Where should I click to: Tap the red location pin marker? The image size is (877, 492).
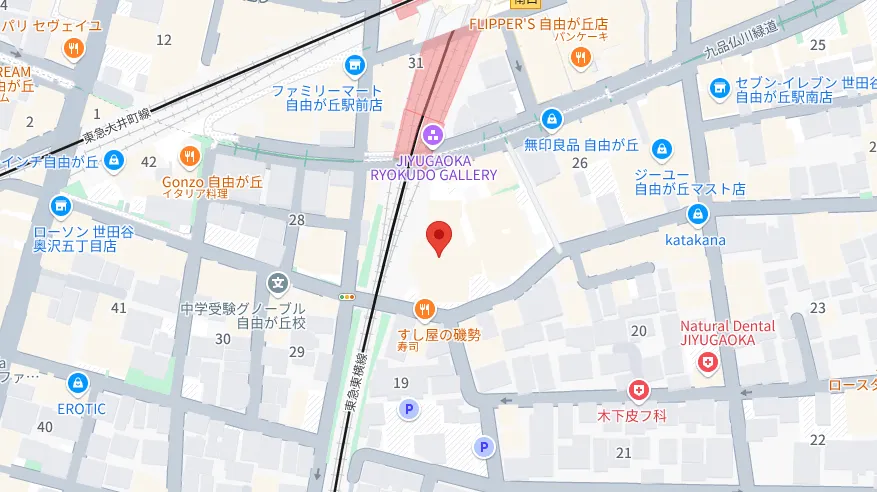[439, 237]
